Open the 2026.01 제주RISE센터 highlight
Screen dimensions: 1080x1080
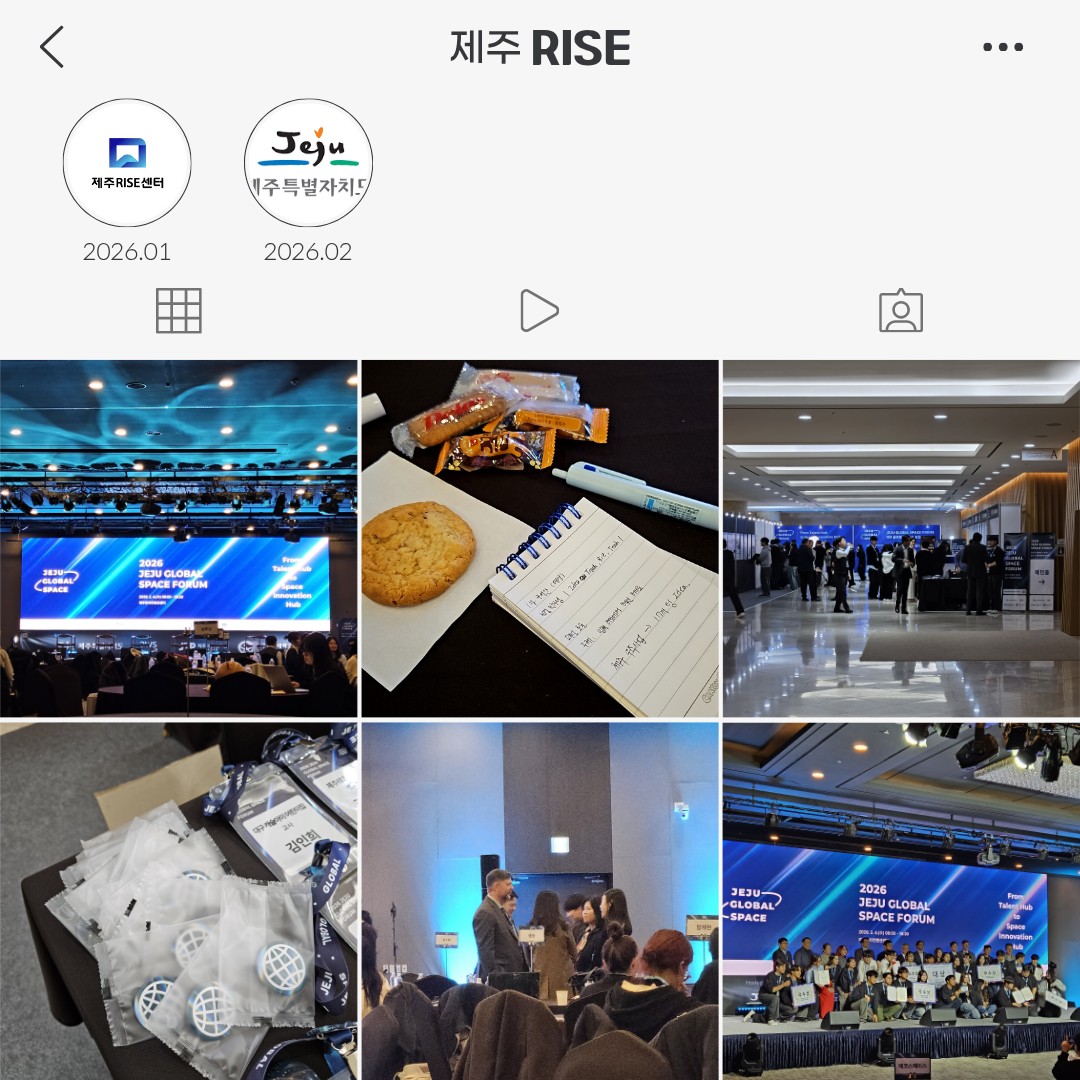pos(127,163)
